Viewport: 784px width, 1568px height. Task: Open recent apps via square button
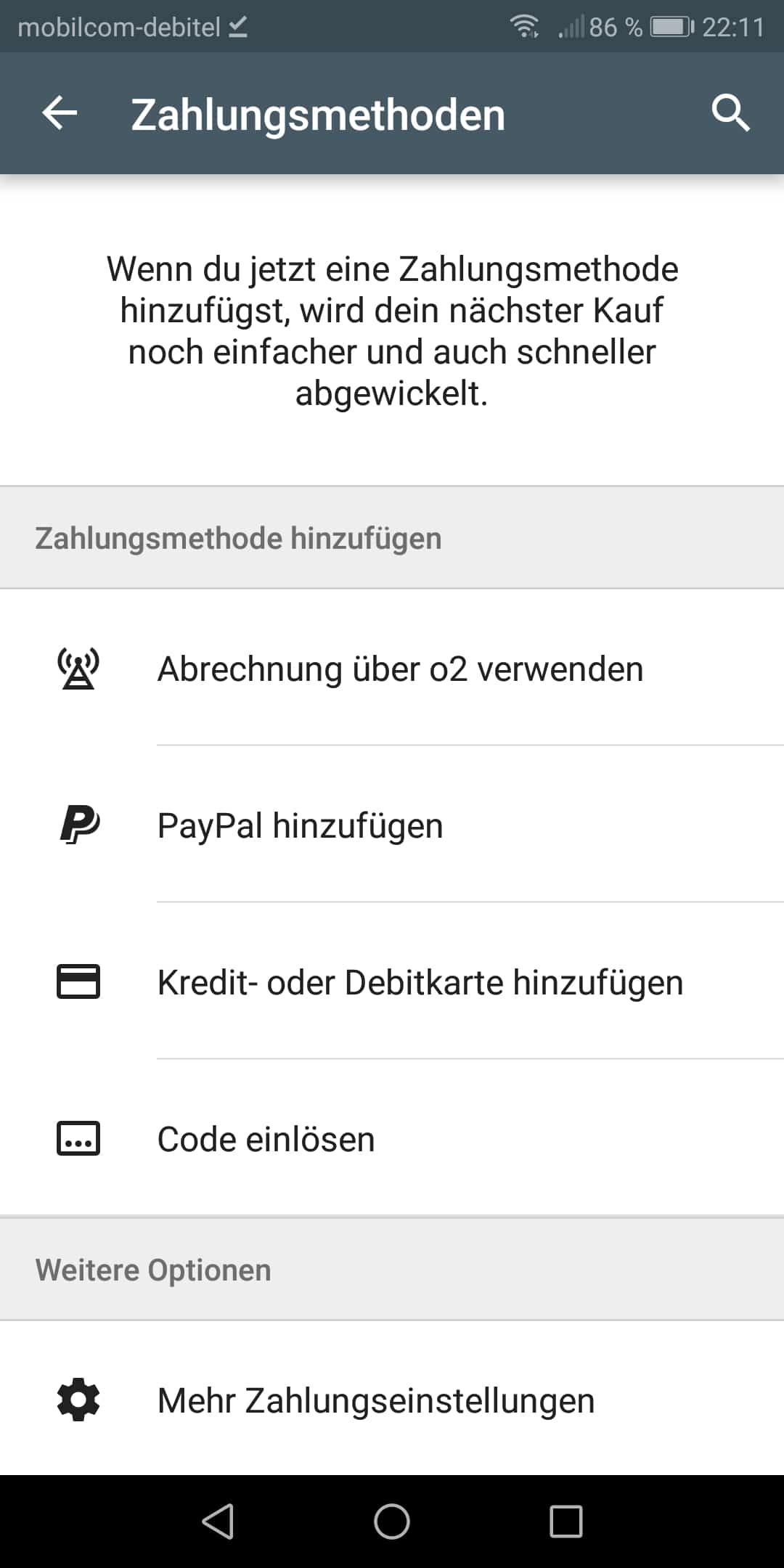click(566, 1522)
